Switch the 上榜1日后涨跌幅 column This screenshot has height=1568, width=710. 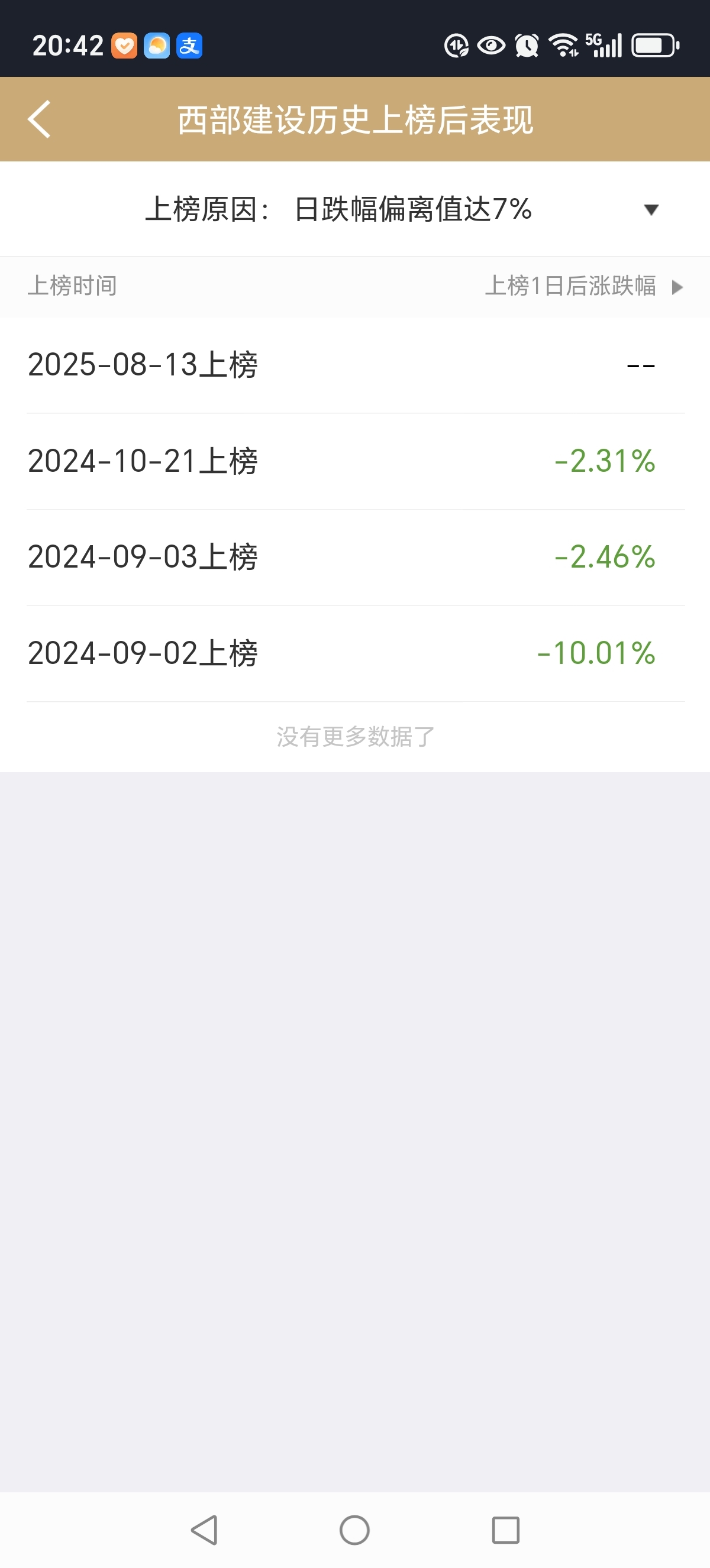pos(583,286)
